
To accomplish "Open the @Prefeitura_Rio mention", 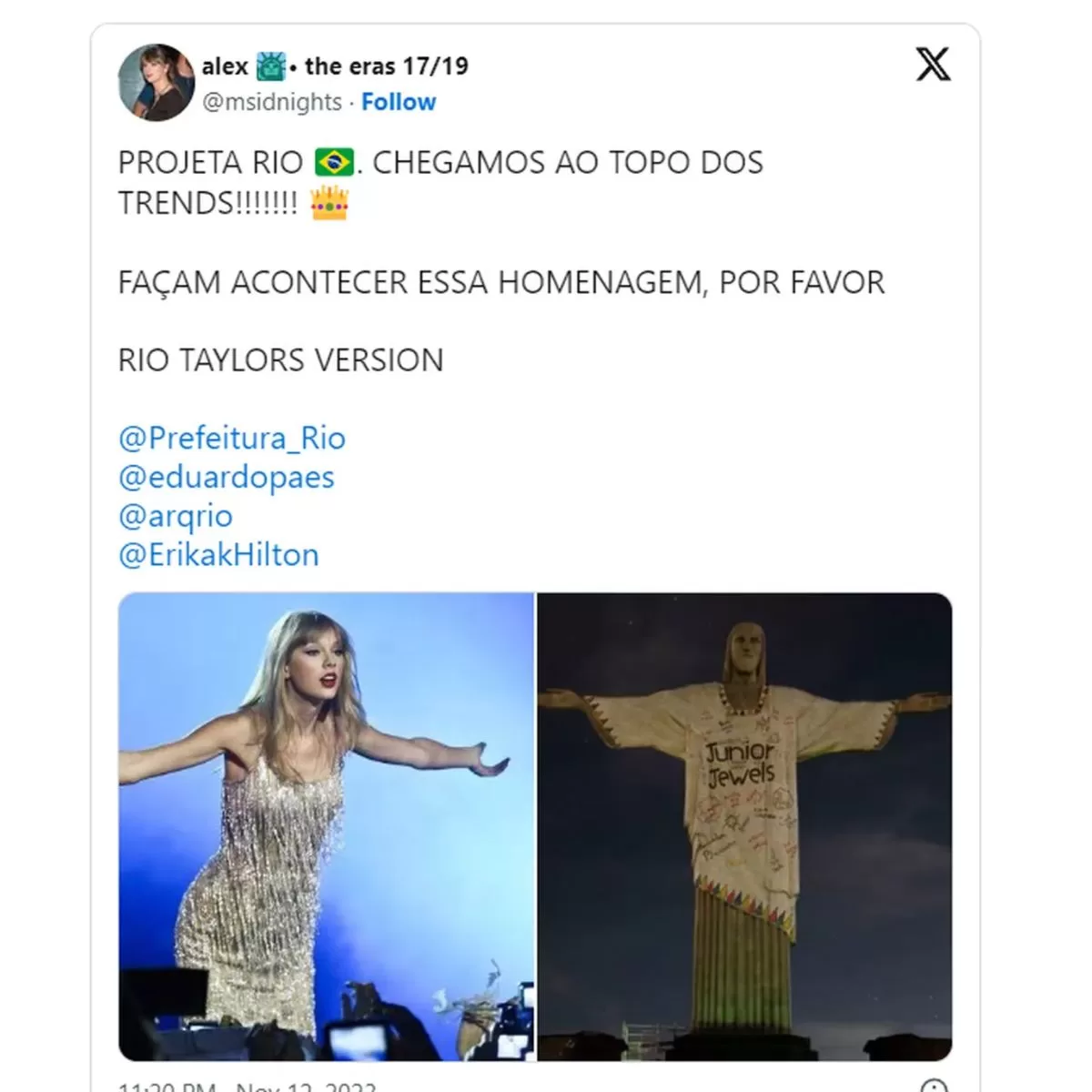I will click(232, 439).
